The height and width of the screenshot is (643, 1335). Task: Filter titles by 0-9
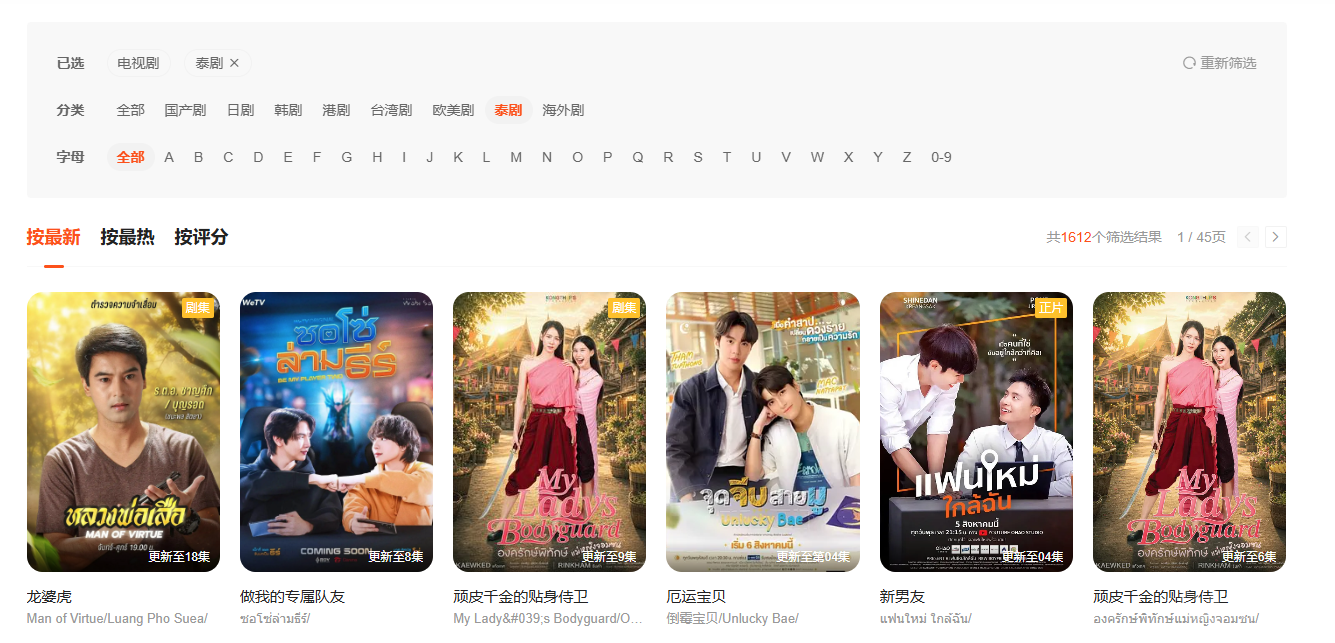click(941, 157)
